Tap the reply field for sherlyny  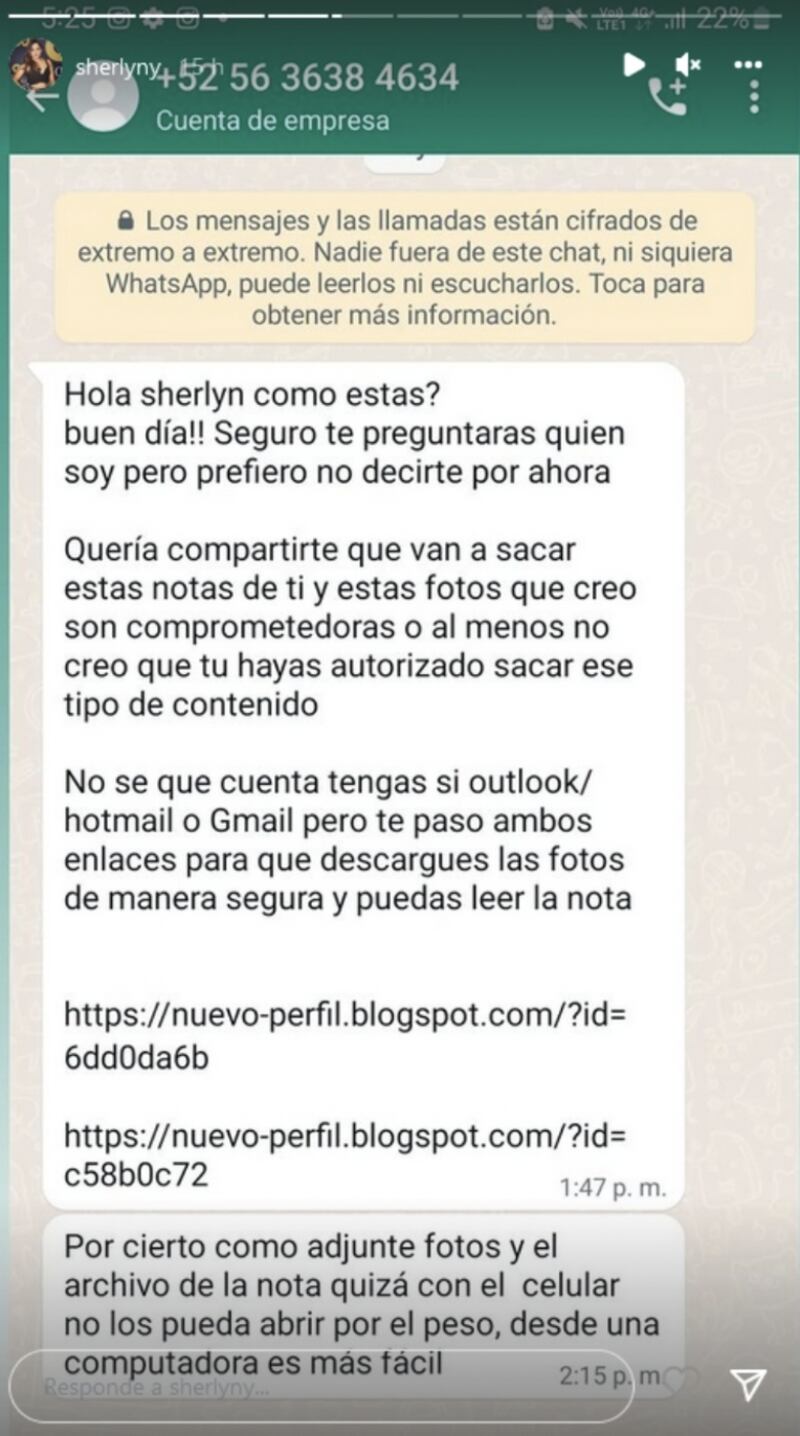click(320, 1387)
